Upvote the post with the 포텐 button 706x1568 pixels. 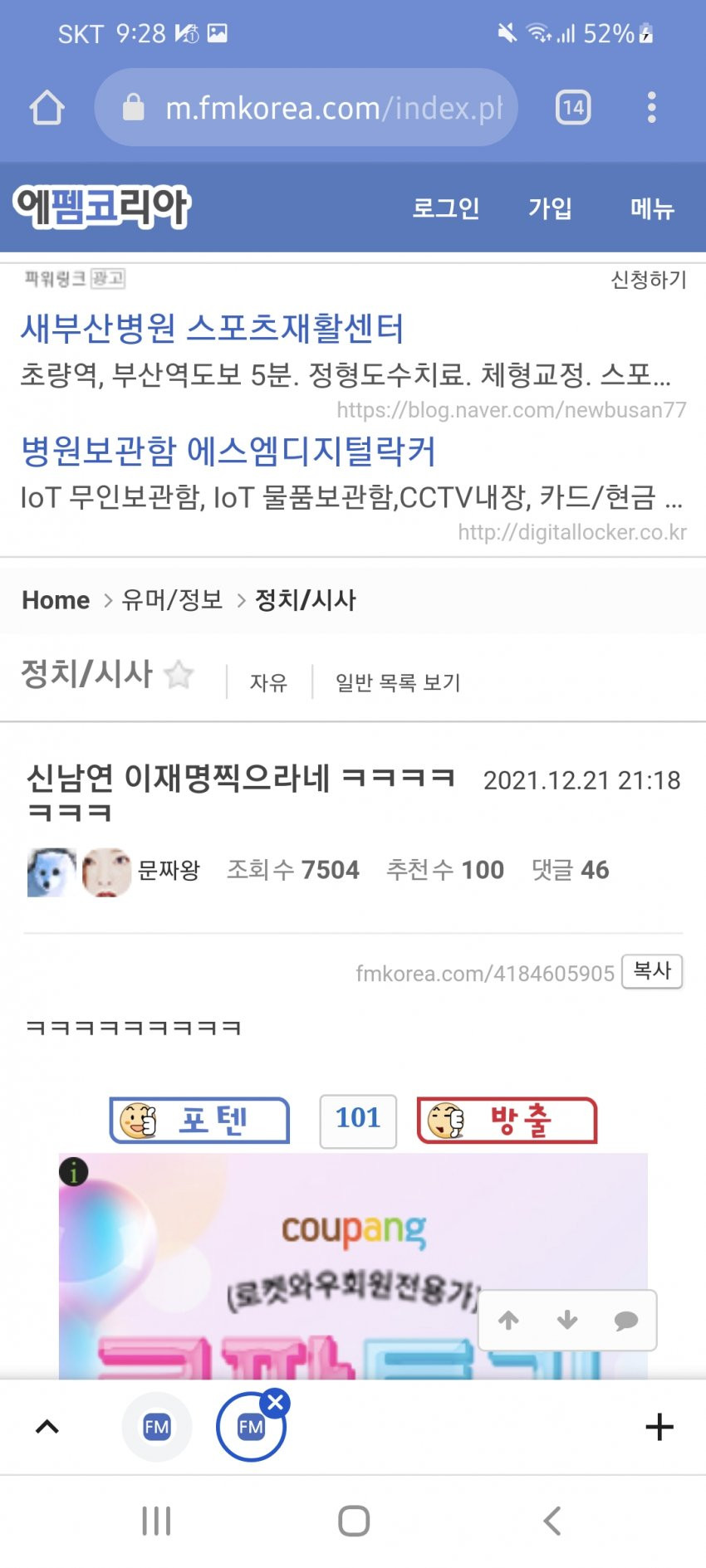point(199,1121)
